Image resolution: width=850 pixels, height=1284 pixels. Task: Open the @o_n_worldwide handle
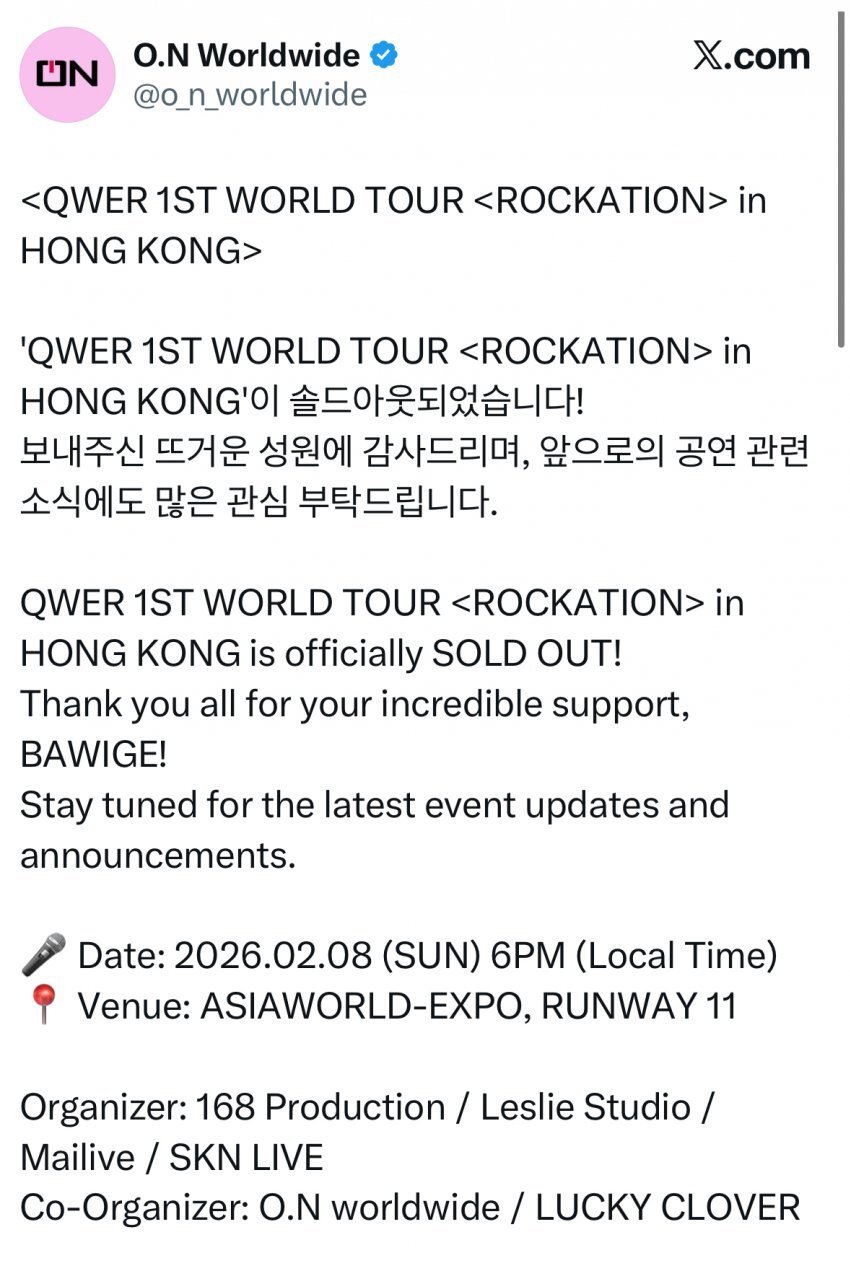click(250, 95)
